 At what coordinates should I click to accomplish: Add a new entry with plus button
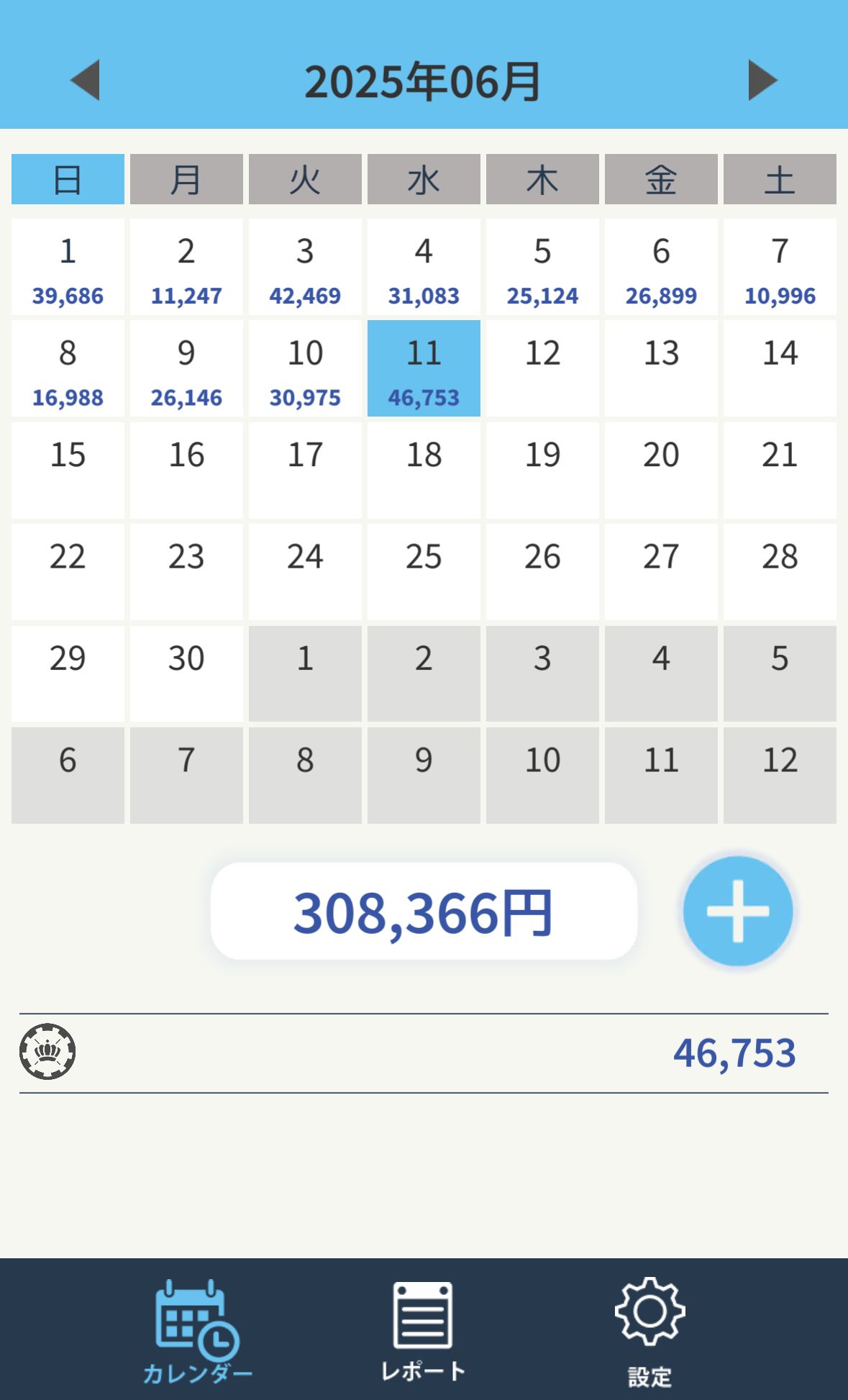[x=738, y=911]
